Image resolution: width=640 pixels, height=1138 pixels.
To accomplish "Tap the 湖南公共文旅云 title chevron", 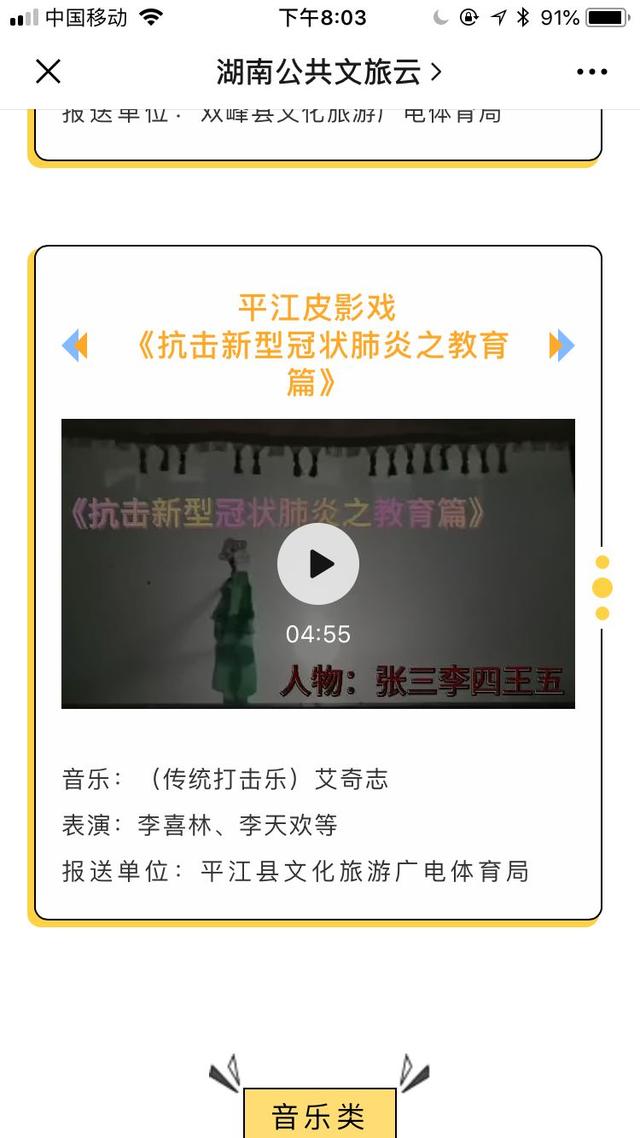I will [x=435, y=71].
